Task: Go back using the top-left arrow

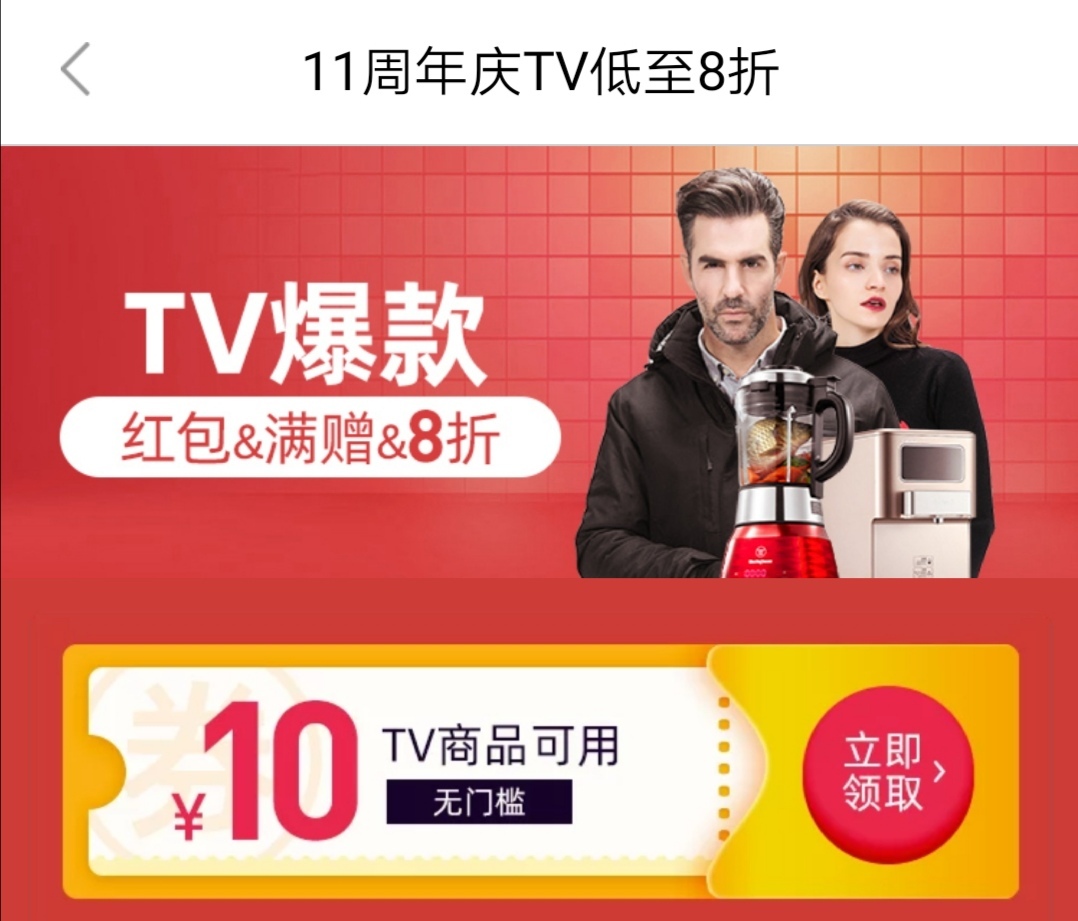Action: (75, 70)
